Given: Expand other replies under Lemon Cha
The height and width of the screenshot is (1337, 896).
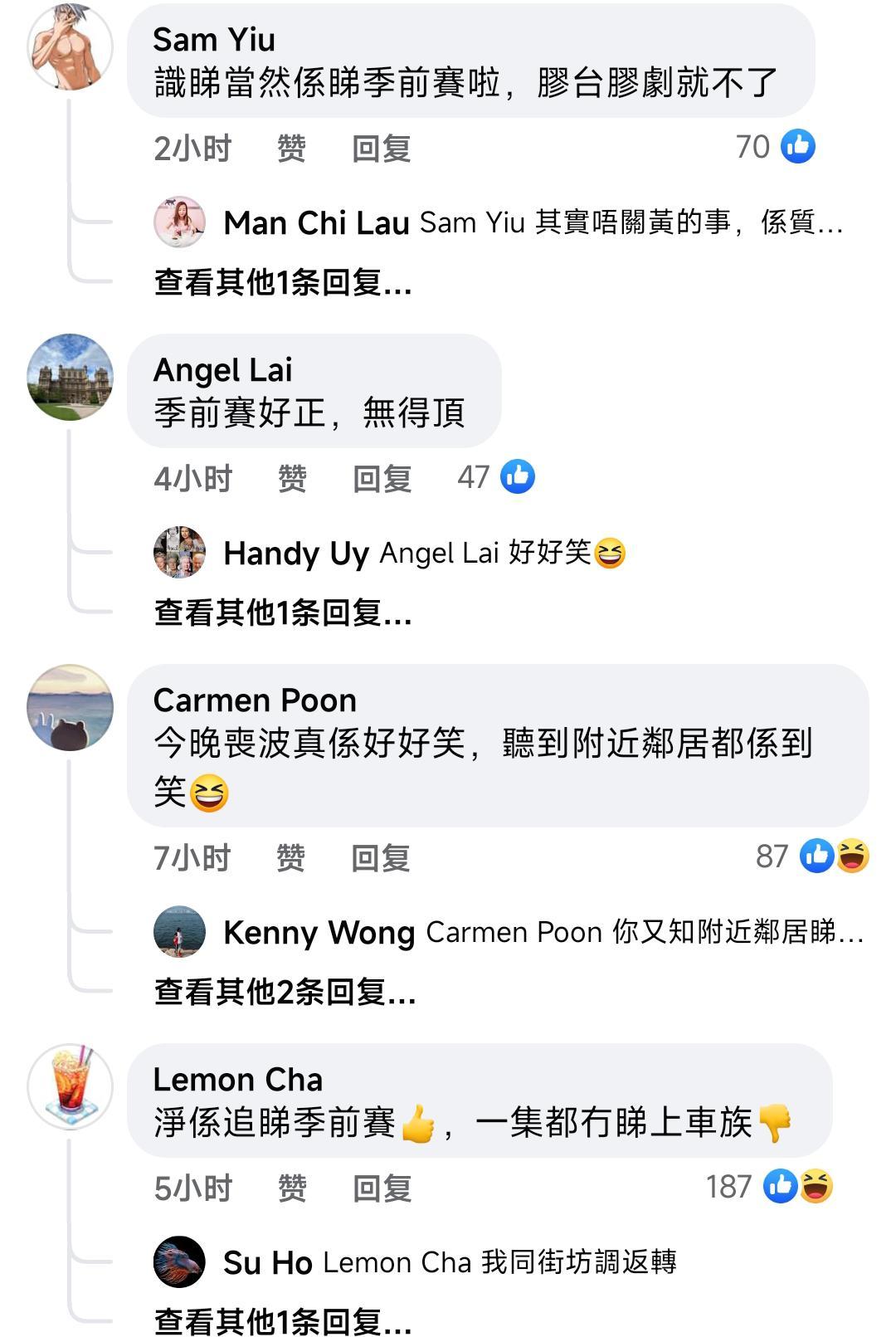Looking at the screenshot, I should [x=282, y=1320].
